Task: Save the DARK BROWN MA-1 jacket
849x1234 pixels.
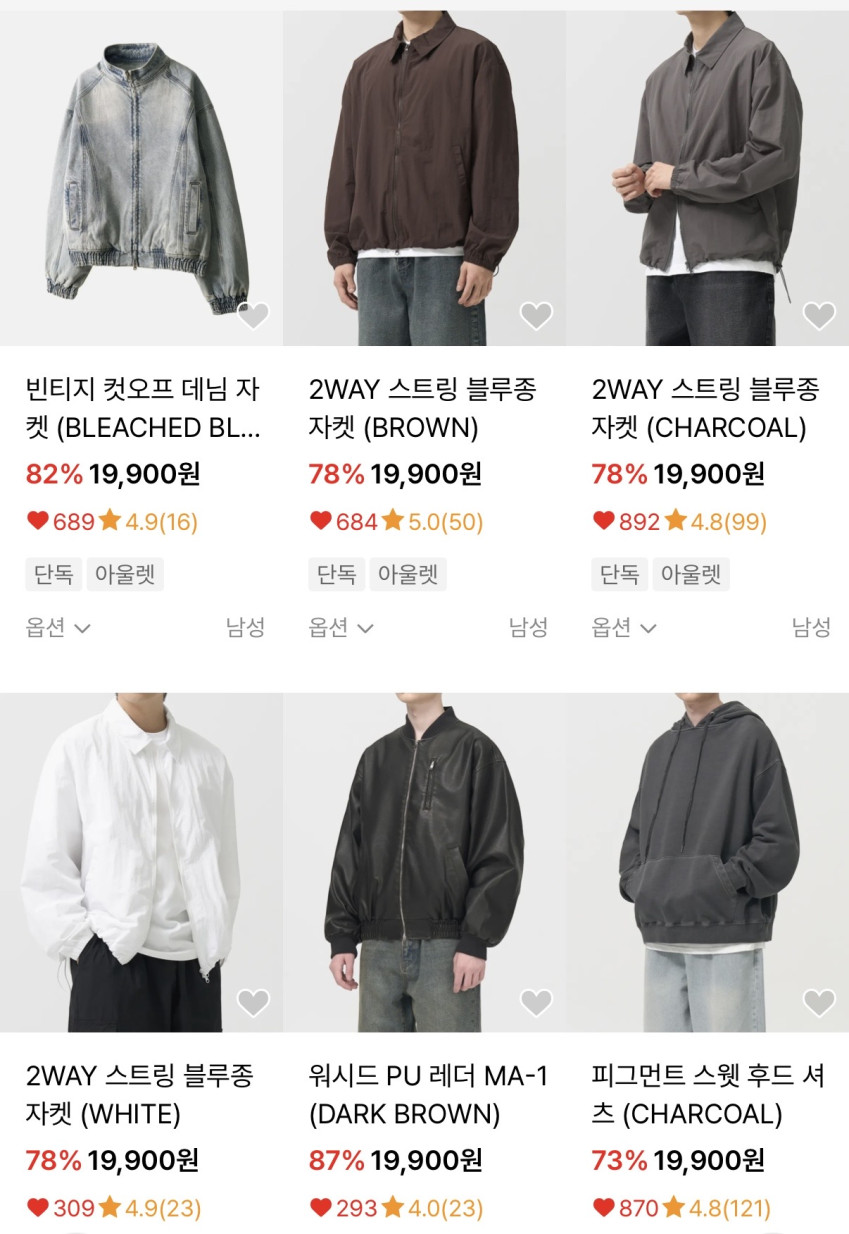Action: point(536,1003)
